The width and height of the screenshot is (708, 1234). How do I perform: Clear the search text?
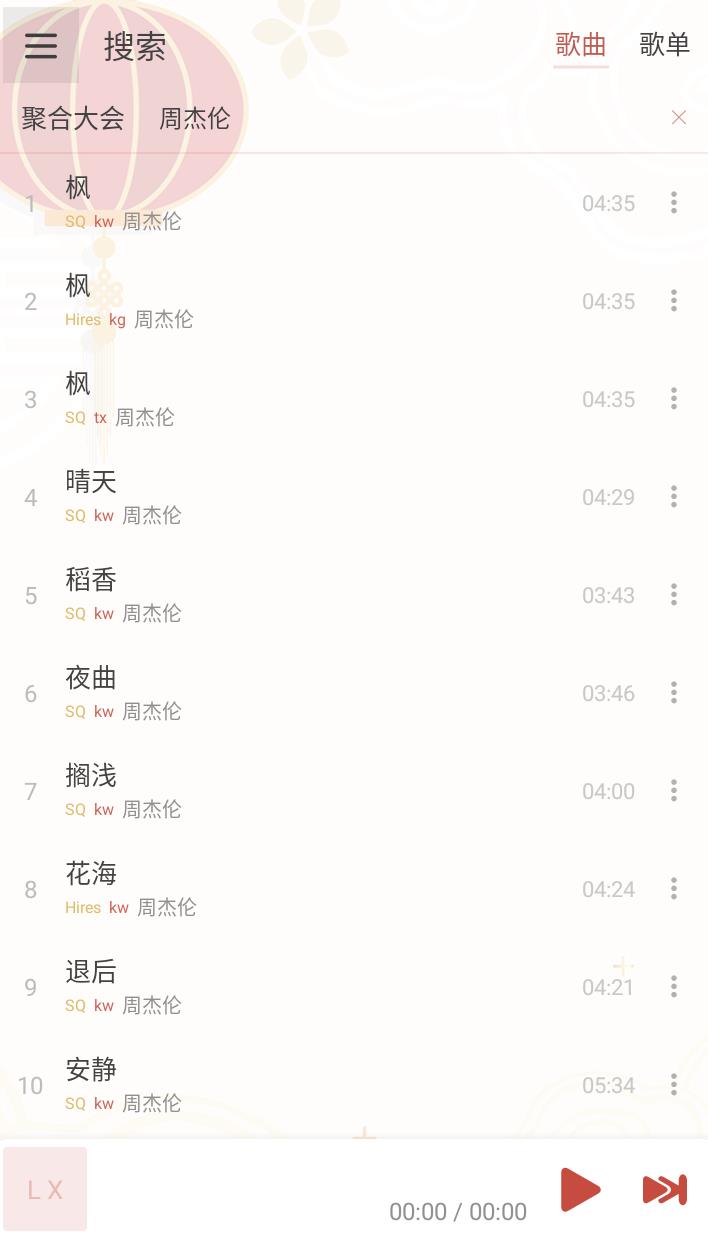click(679, 118)
